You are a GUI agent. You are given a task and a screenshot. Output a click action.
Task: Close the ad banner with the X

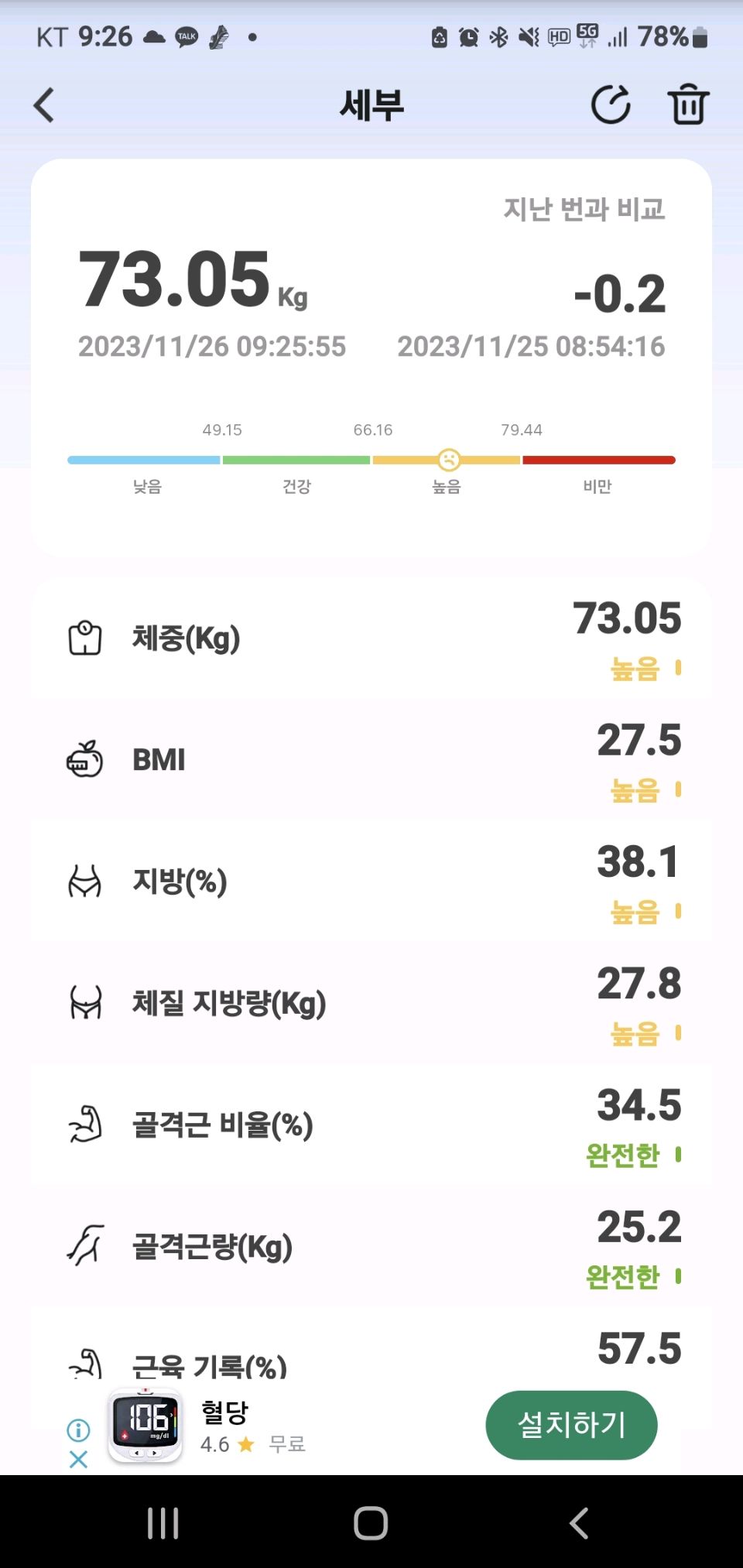78,1460
